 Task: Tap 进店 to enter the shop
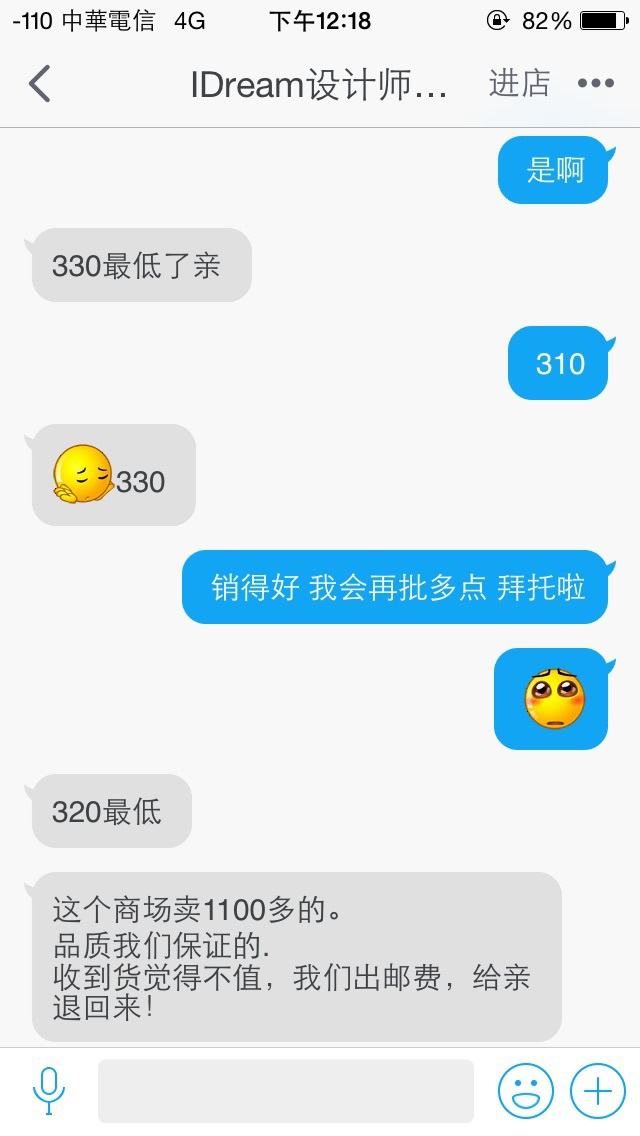(520, 83)
